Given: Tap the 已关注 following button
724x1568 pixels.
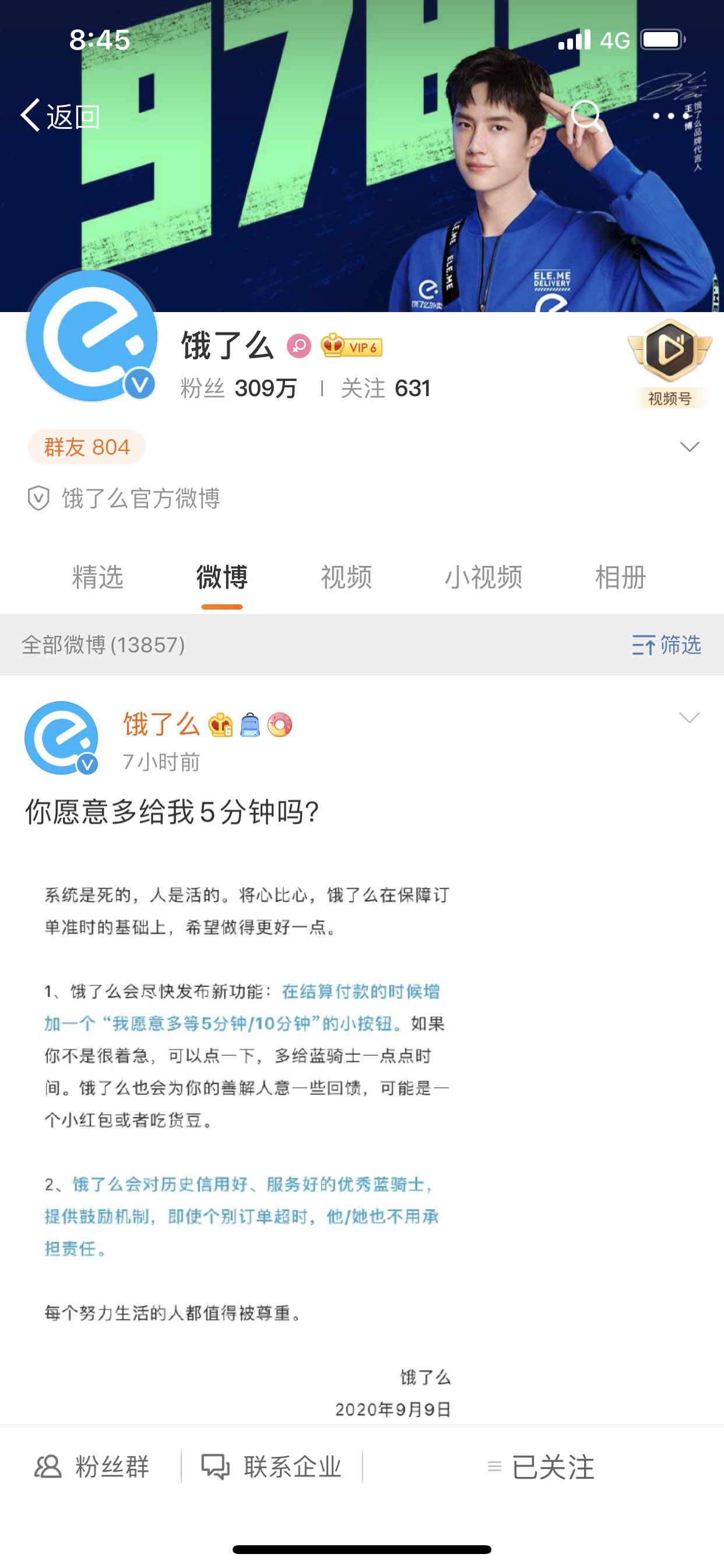Looking at the screenshot, I should point(542,1467).
